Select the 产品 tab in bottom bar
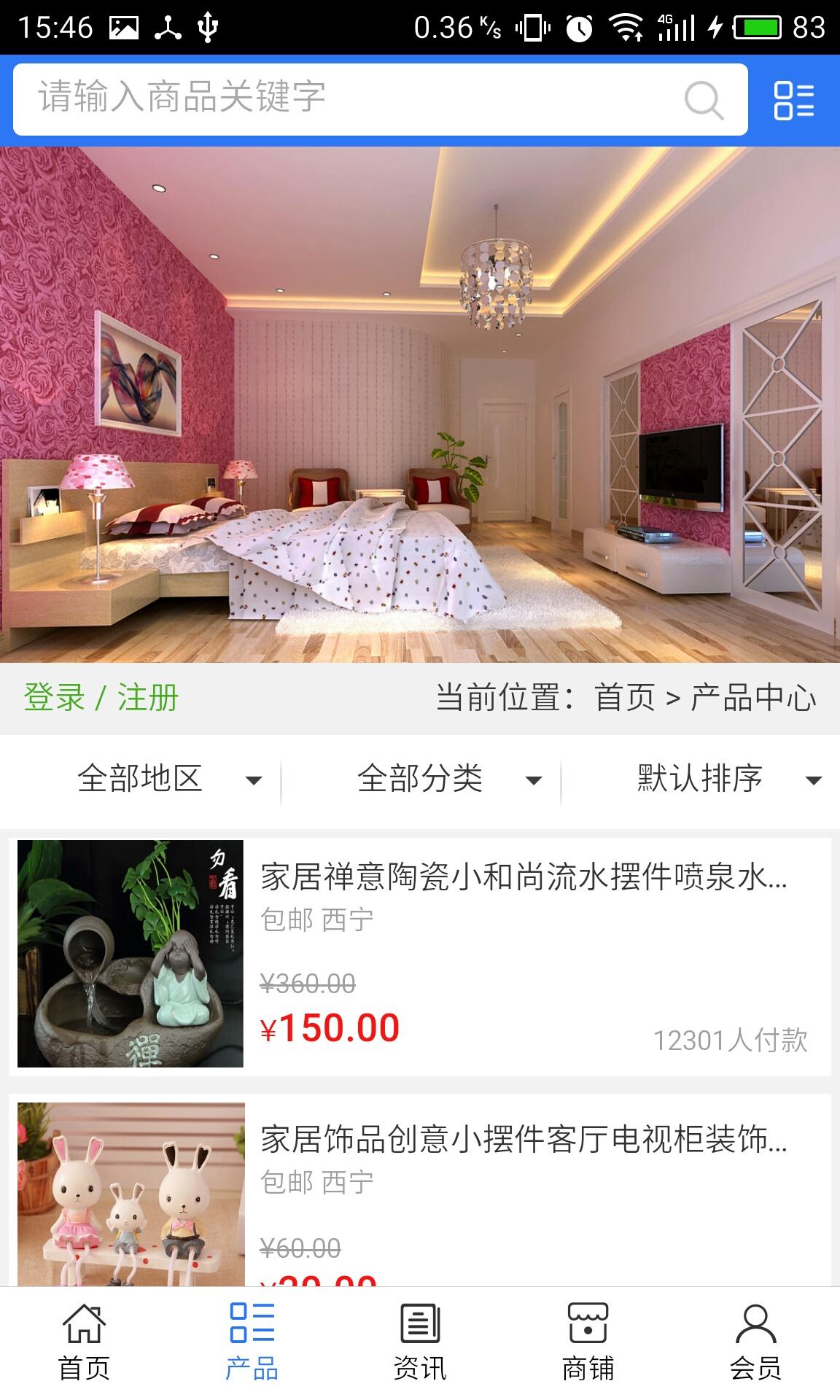840x1400 pixels. click(x=252, y=1343)
